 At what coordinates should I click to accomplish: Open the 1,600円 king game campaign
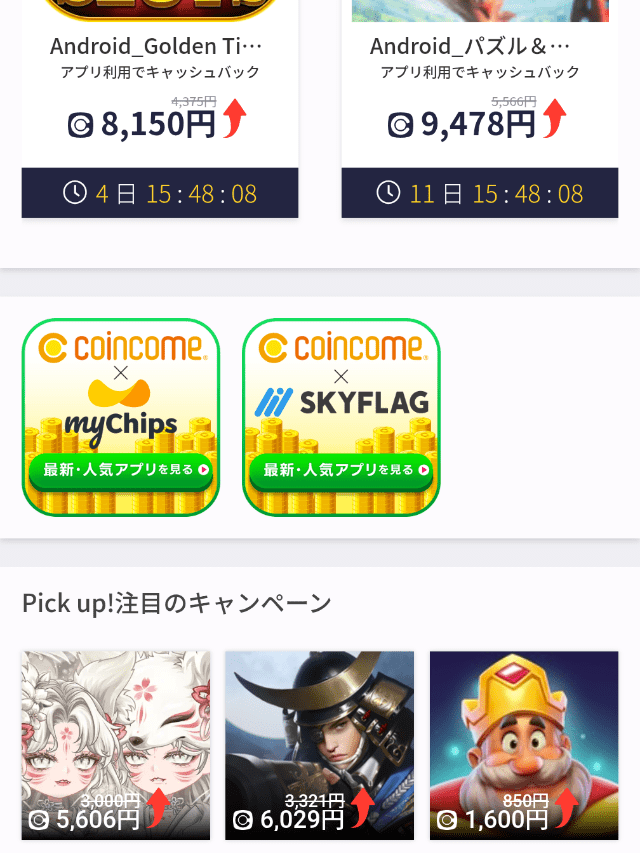pyautogui.click(x=524, y=744)
